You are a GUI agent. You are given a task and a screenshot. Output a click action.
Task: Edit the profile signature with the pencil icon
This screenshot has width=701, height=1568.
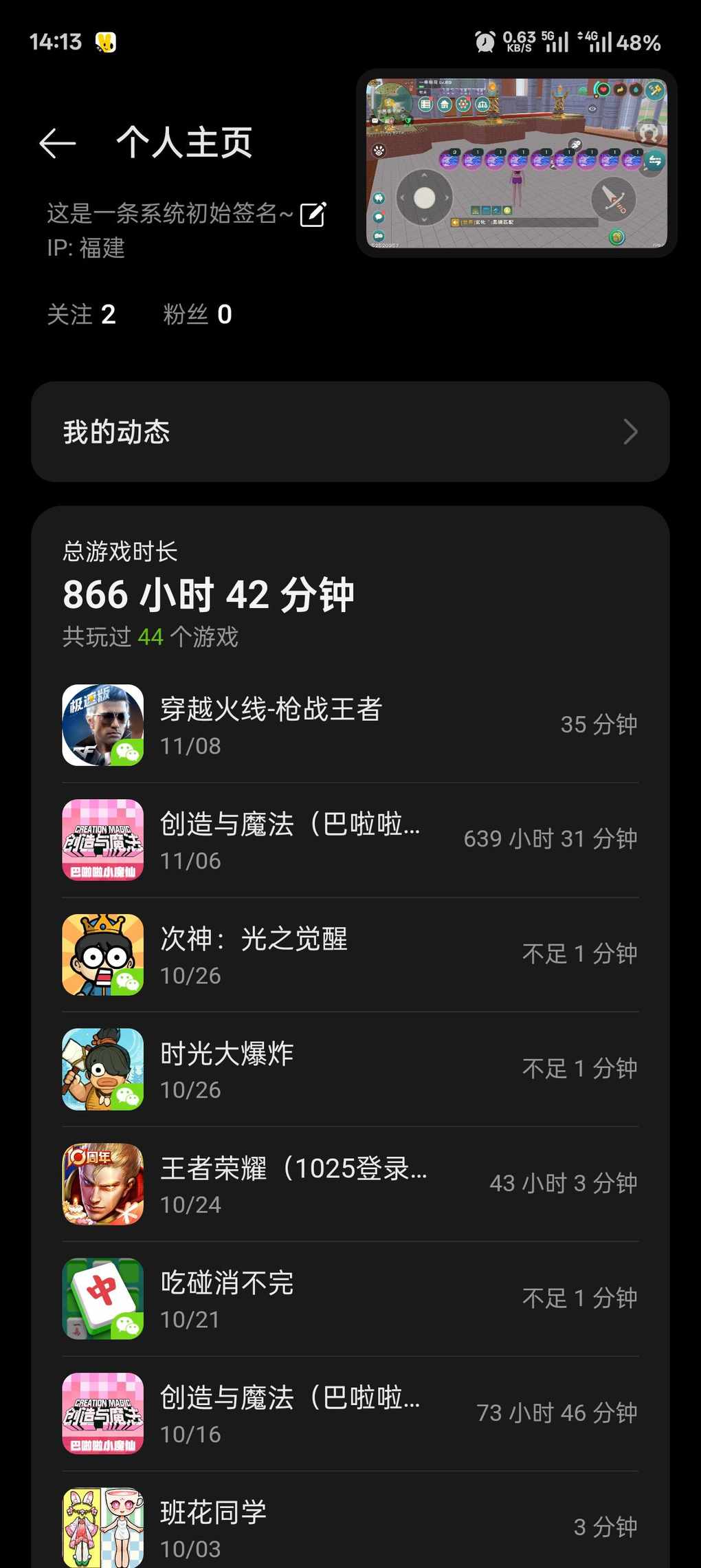tap(313, 214)
